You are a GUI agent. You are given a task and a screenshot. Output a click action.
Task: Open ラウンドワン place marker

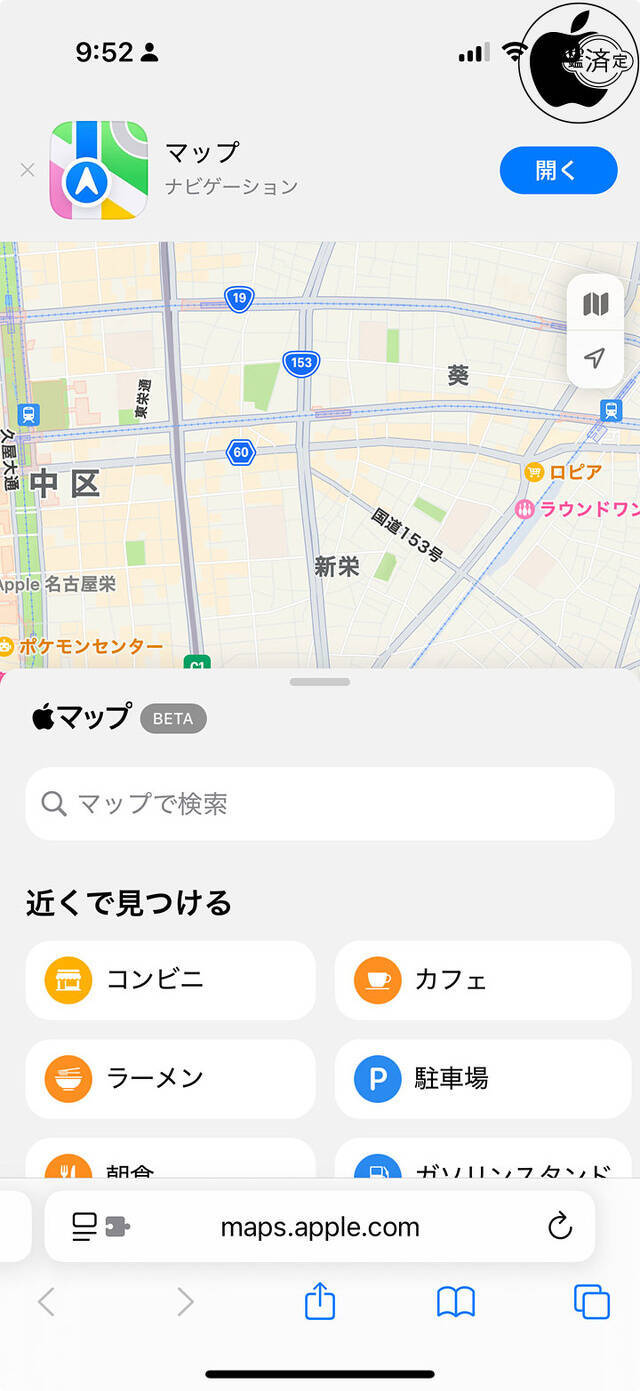coord(580,509)
